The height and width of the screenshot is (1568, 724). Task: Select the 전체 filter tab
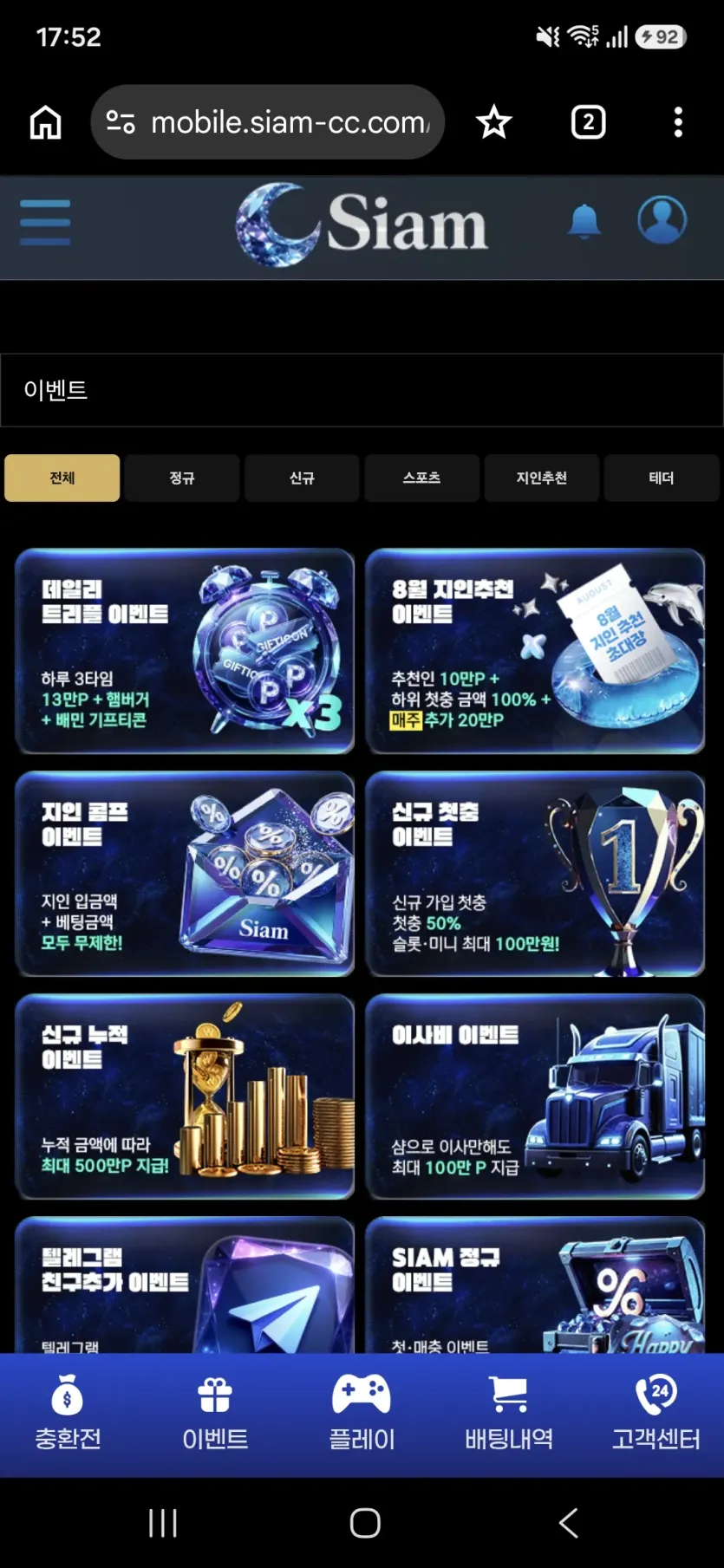coord(62,478)
